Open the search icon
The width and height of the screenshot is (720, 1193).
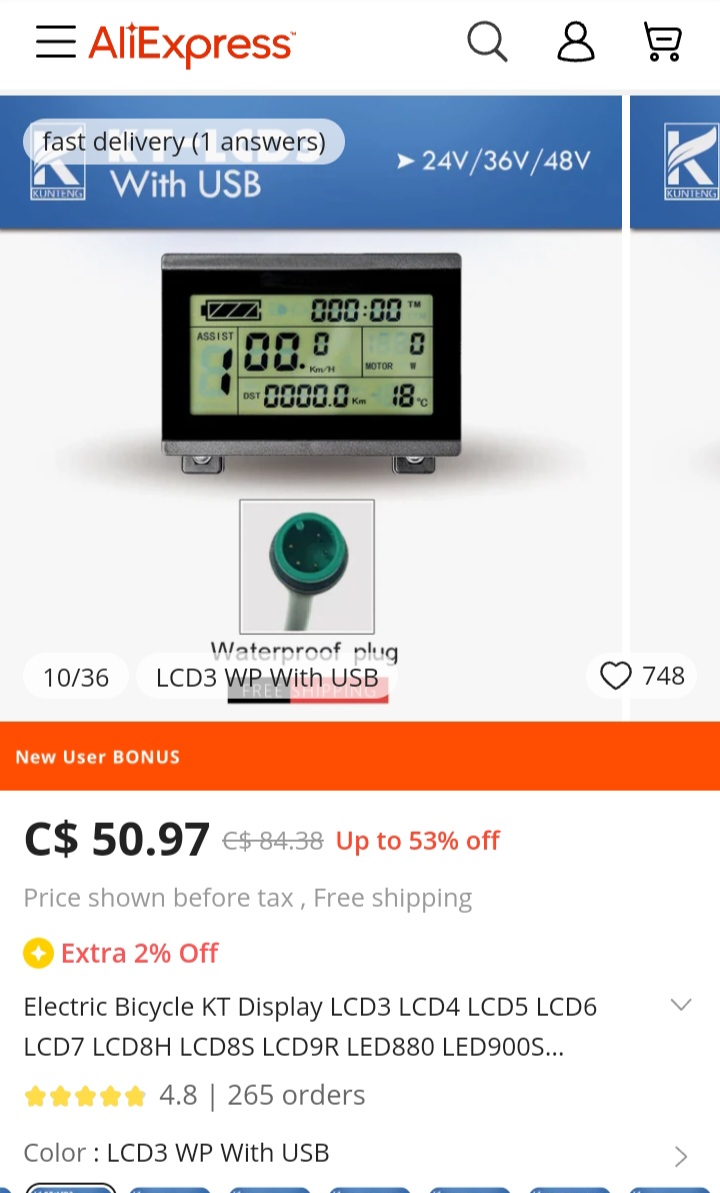(x=487, y=42)
